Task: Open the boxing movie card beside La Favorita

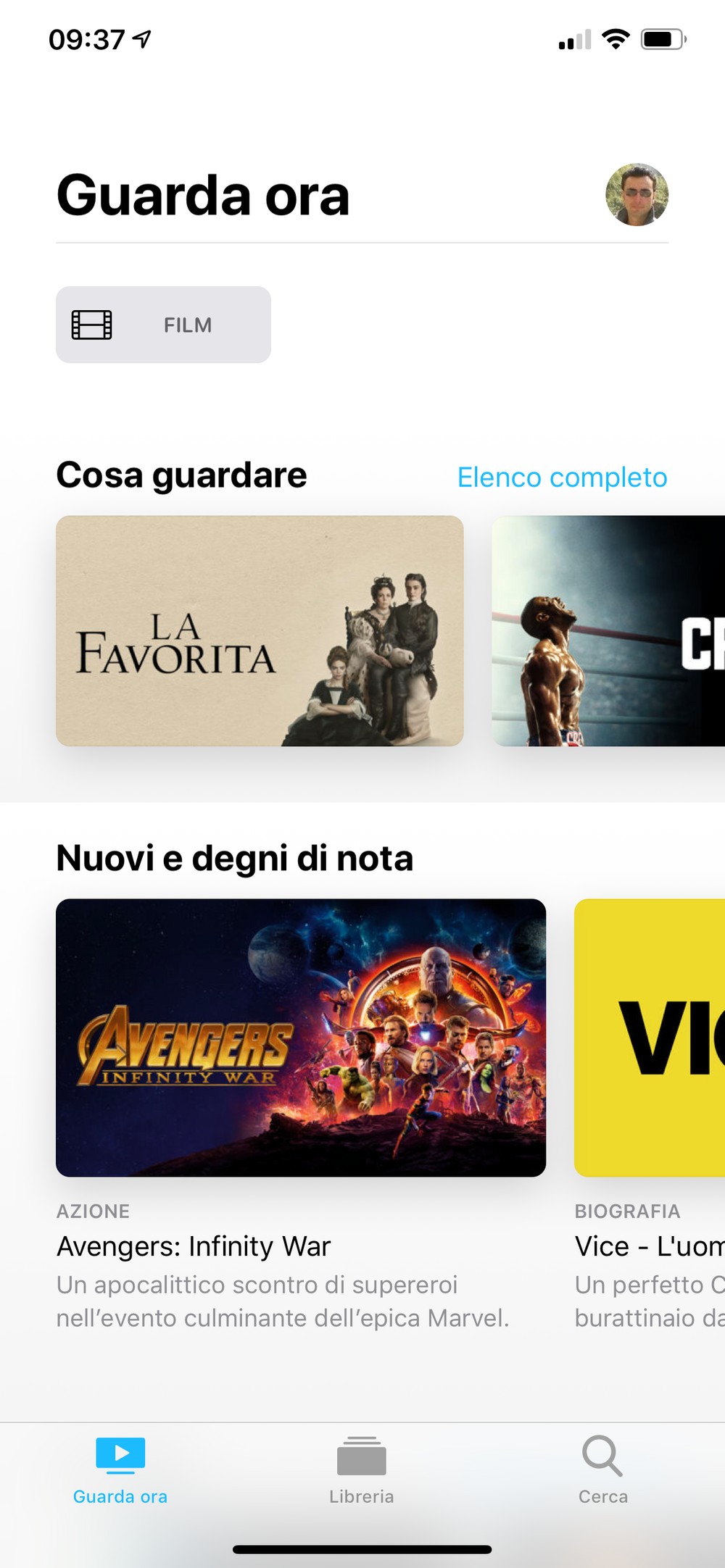Action: (x=608, y=630)
